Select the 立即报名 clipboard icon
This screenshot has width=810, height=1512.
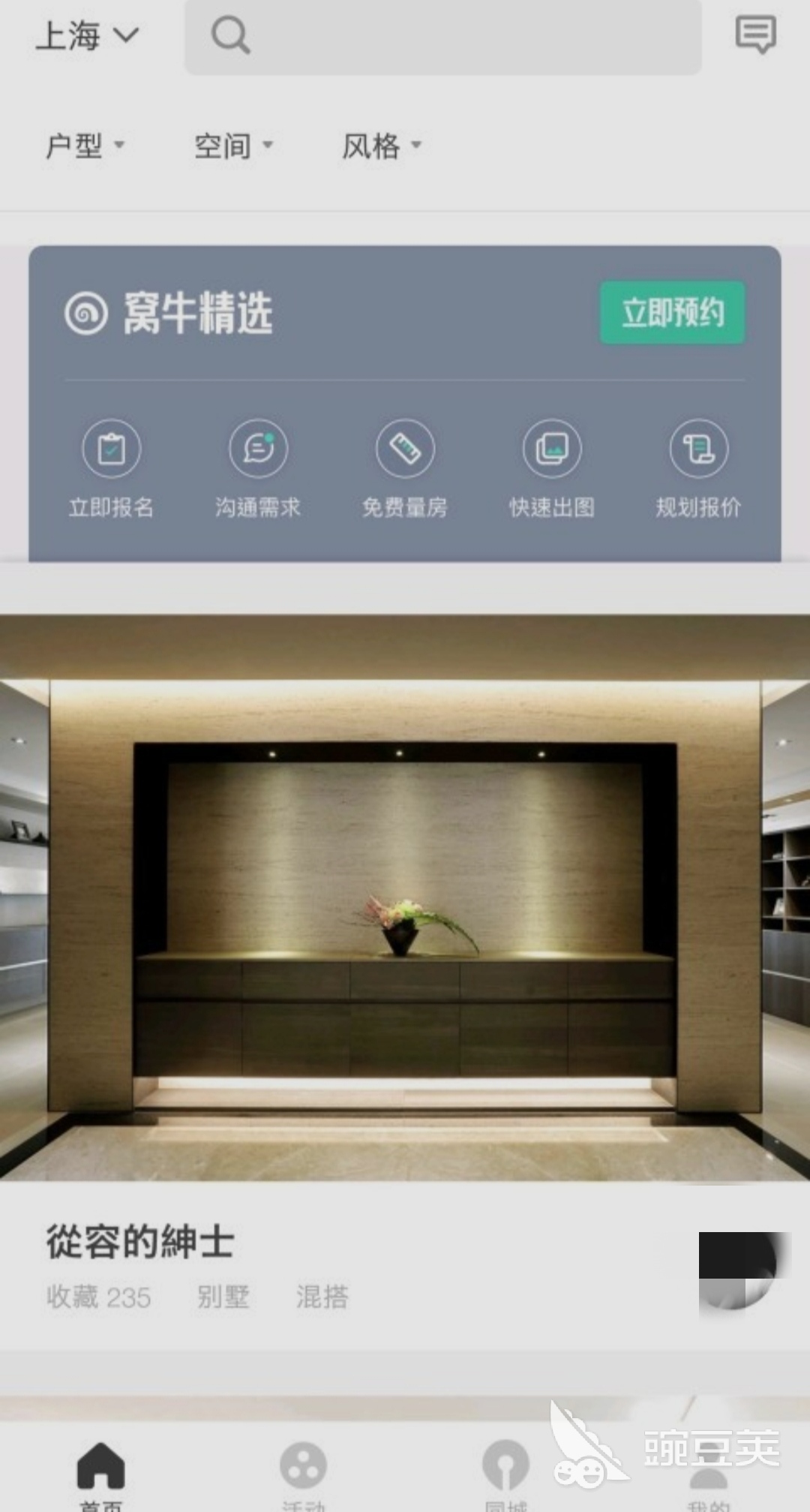click(111, 448)
